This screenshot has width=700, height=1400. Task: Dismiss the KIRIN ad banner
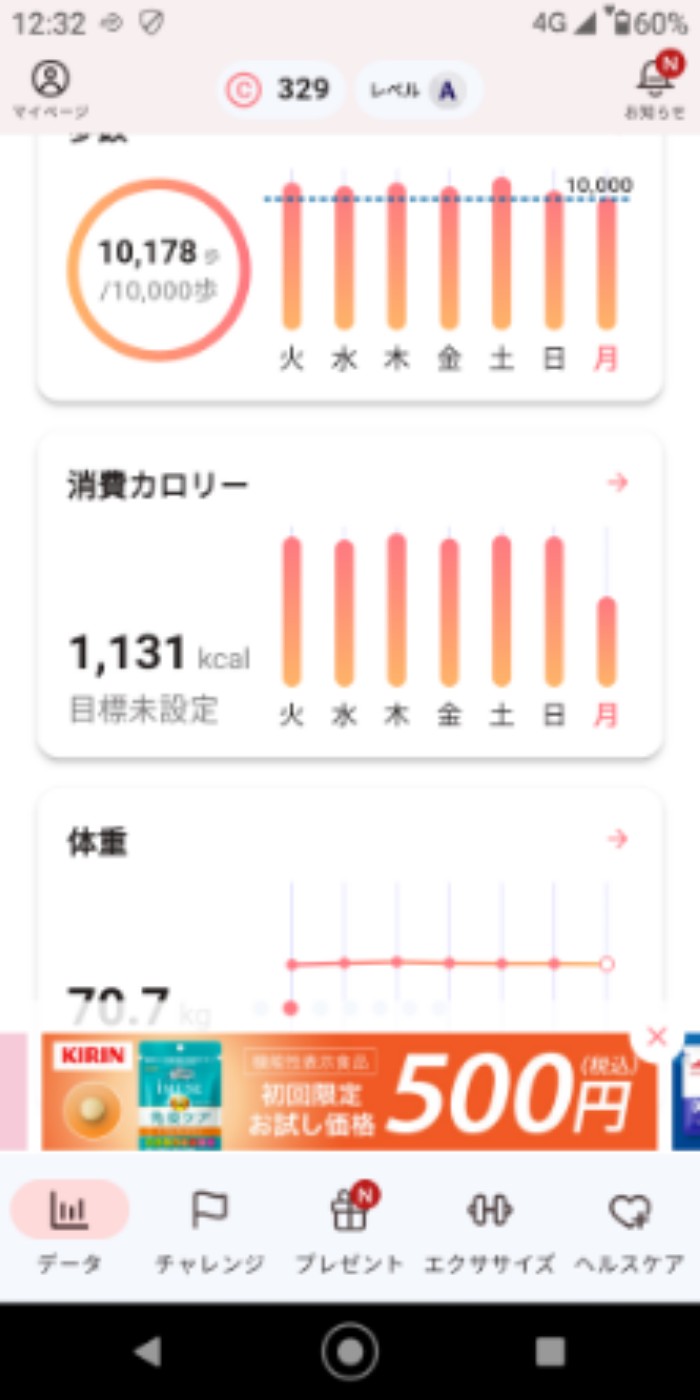(x=657, y=1037)
